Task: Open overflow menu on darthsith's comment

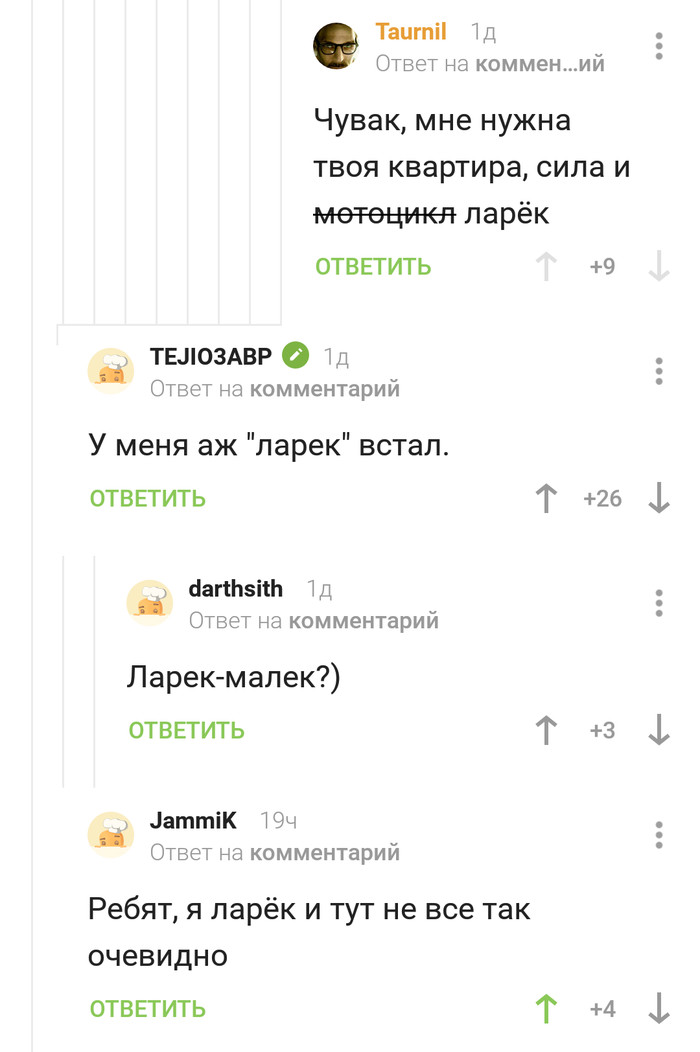Action: coord(658,603)
